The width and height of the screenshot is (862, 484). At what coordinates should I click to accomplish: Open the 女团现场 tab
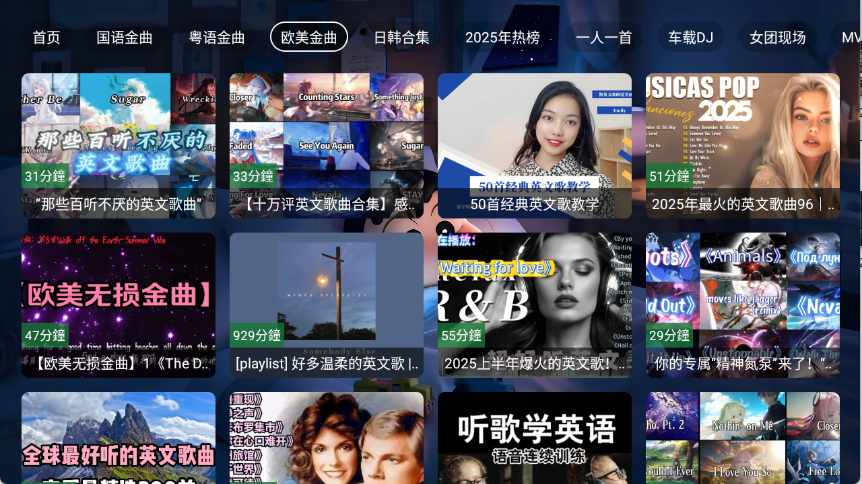click(x=778, y=37)
